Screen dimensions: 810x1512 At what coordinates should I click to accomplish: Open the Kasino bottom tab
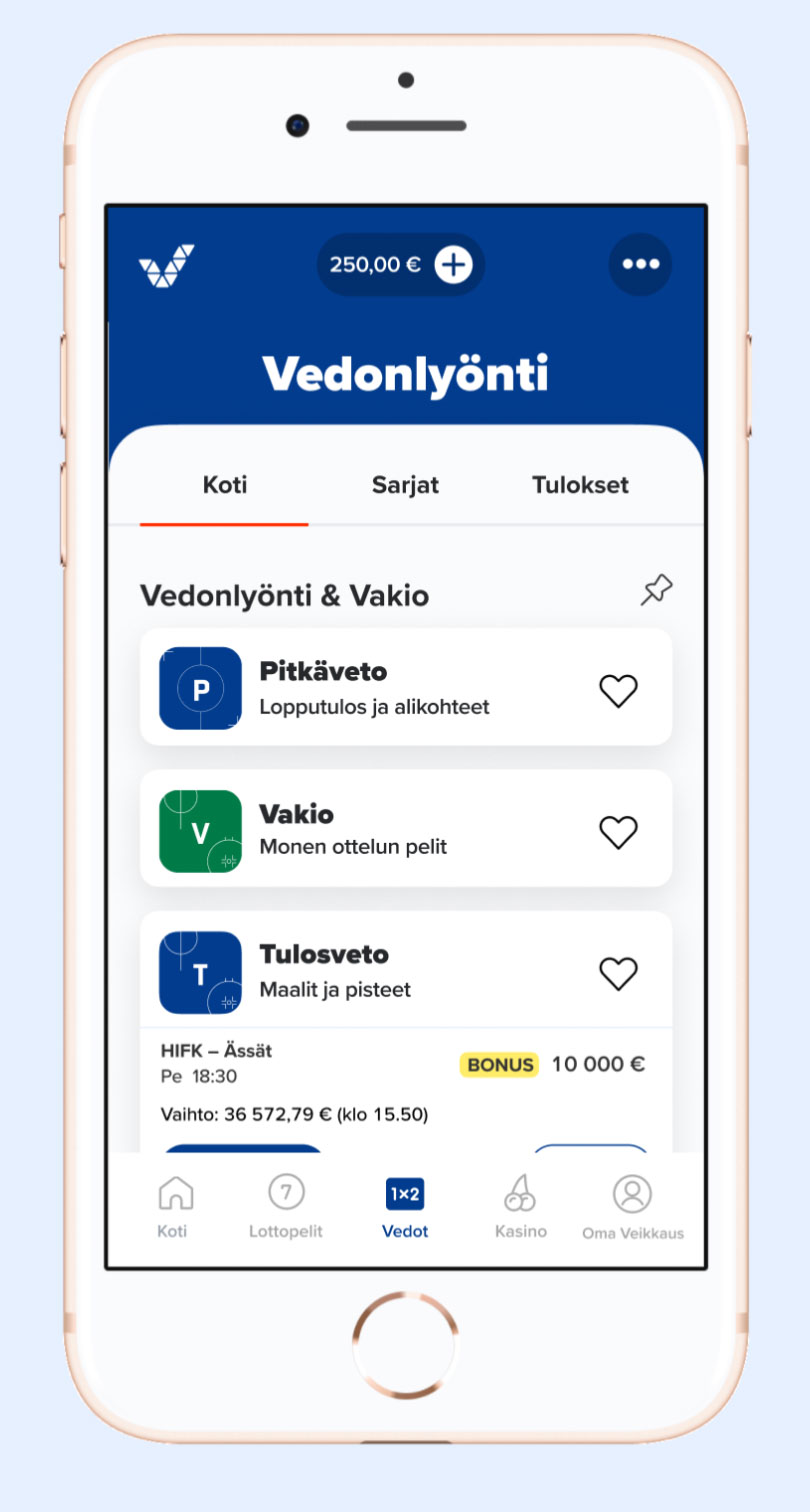coord(520,1207)
